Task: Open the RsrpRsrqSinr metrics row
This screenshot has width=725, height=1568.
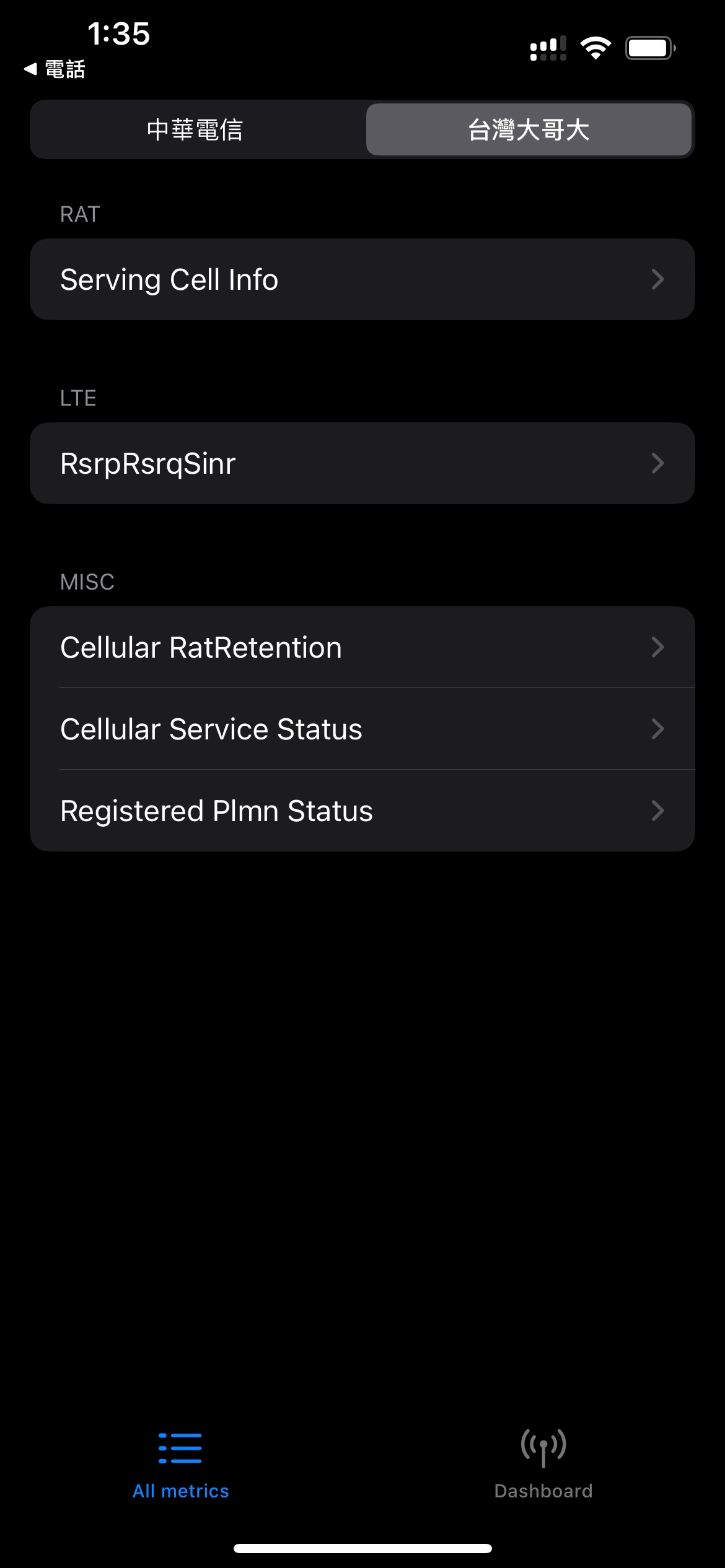Action: (362, 463)
